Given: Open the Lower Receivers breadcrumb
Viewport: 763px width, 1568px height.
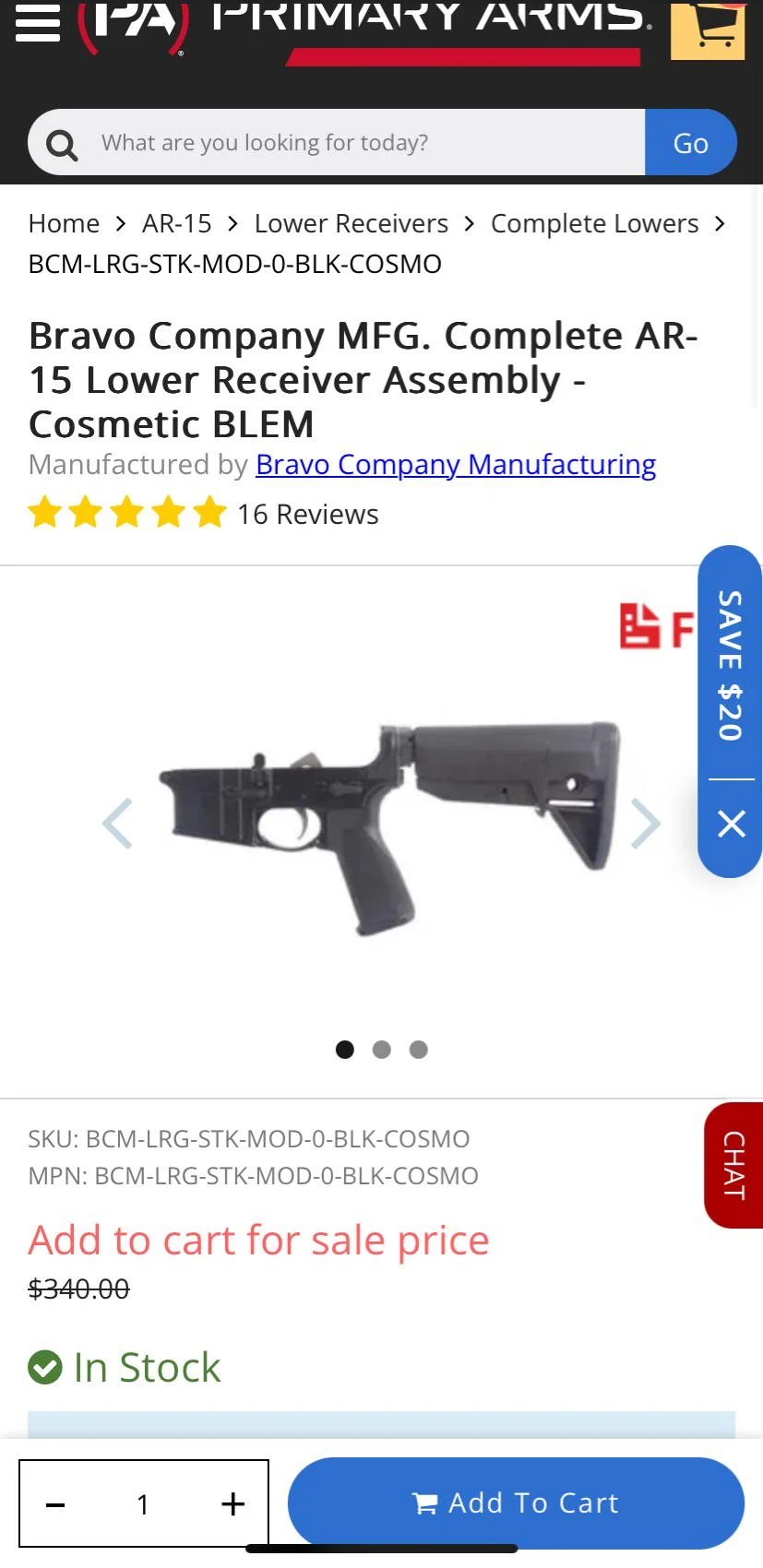Looking at the screenshot, I should point(351,223).
